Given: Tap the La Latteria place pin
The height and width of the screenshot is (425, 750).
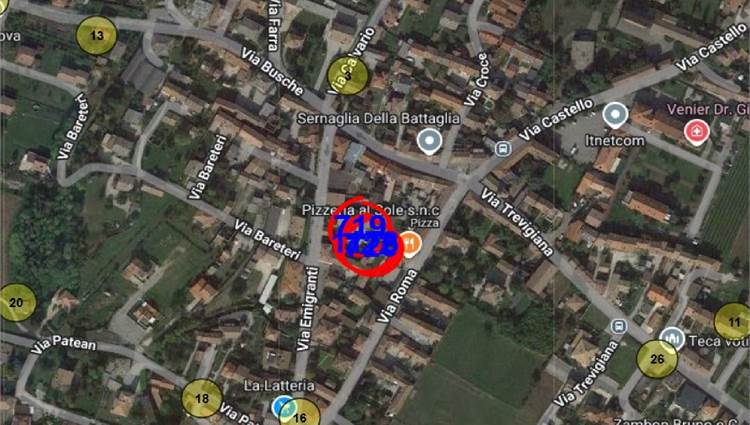Looking at the screenshot, I should 283,406.
